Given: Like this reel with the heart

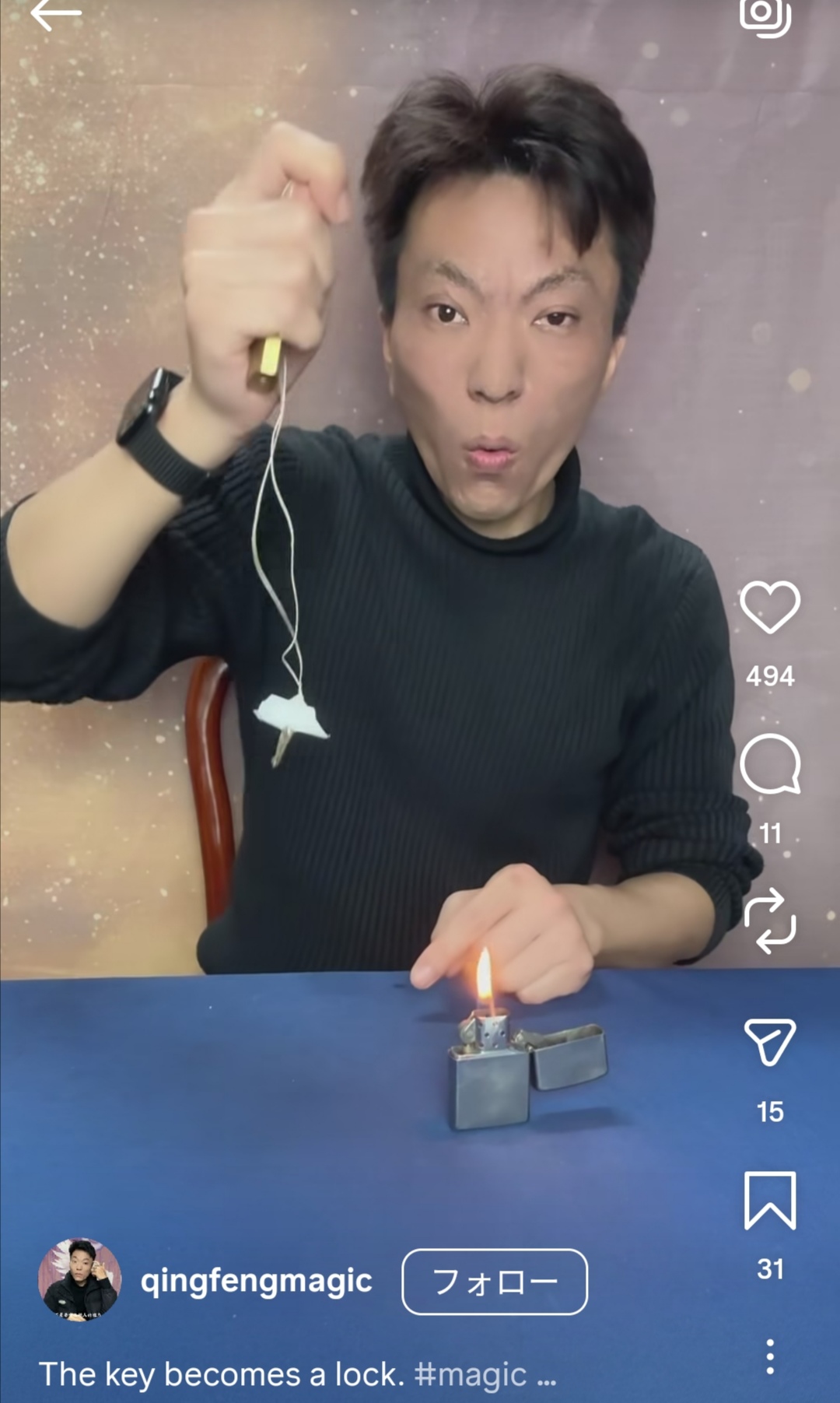Looking at the screenshot, I should click(x=770, y=607).
